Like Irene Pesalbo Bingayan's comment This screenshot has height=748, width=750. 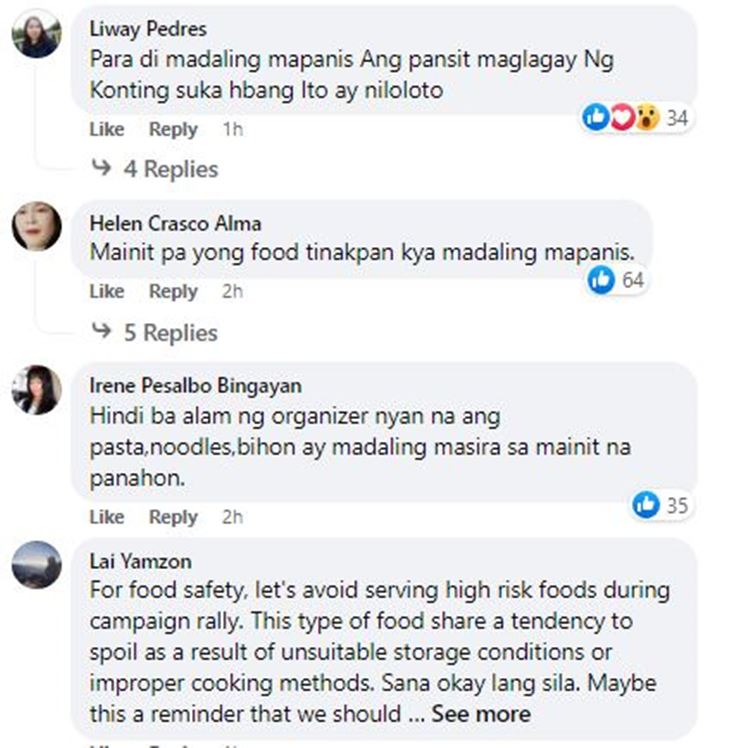pos(107,517)
